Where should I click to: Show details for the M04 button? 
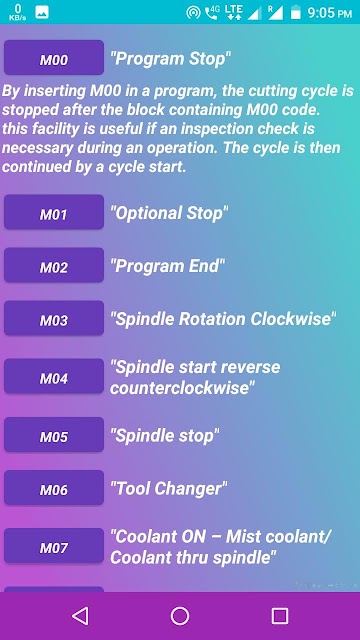54,376
